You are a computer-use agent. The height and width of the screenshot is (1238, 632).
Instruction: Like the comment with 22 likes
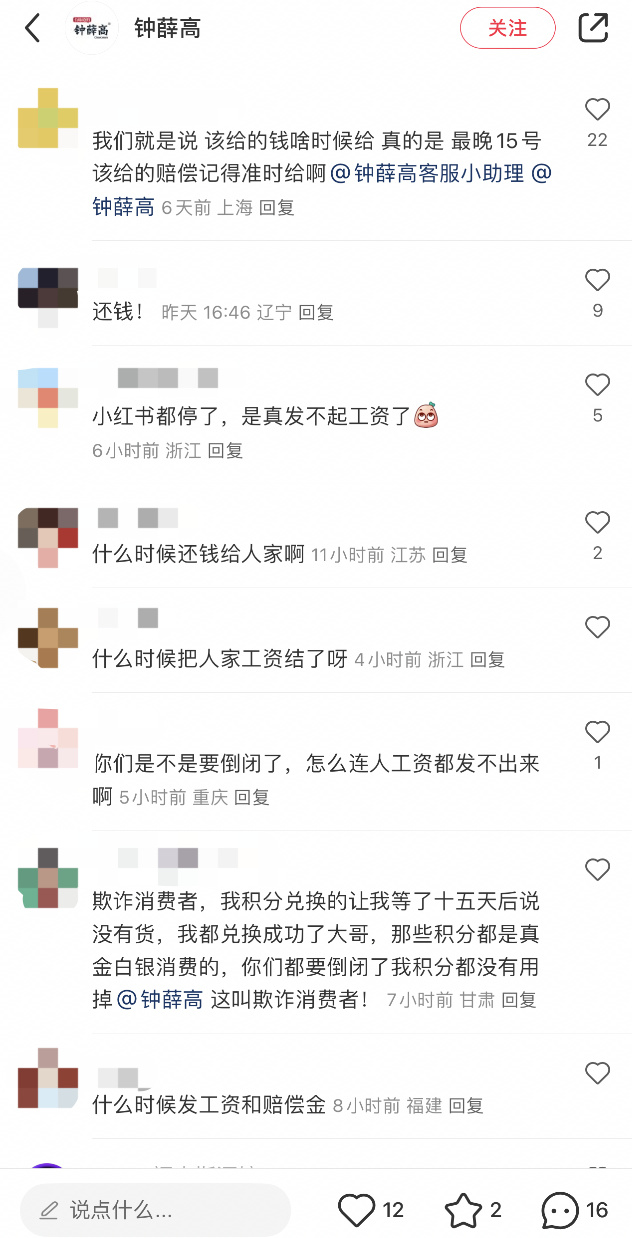click(597, 110)
